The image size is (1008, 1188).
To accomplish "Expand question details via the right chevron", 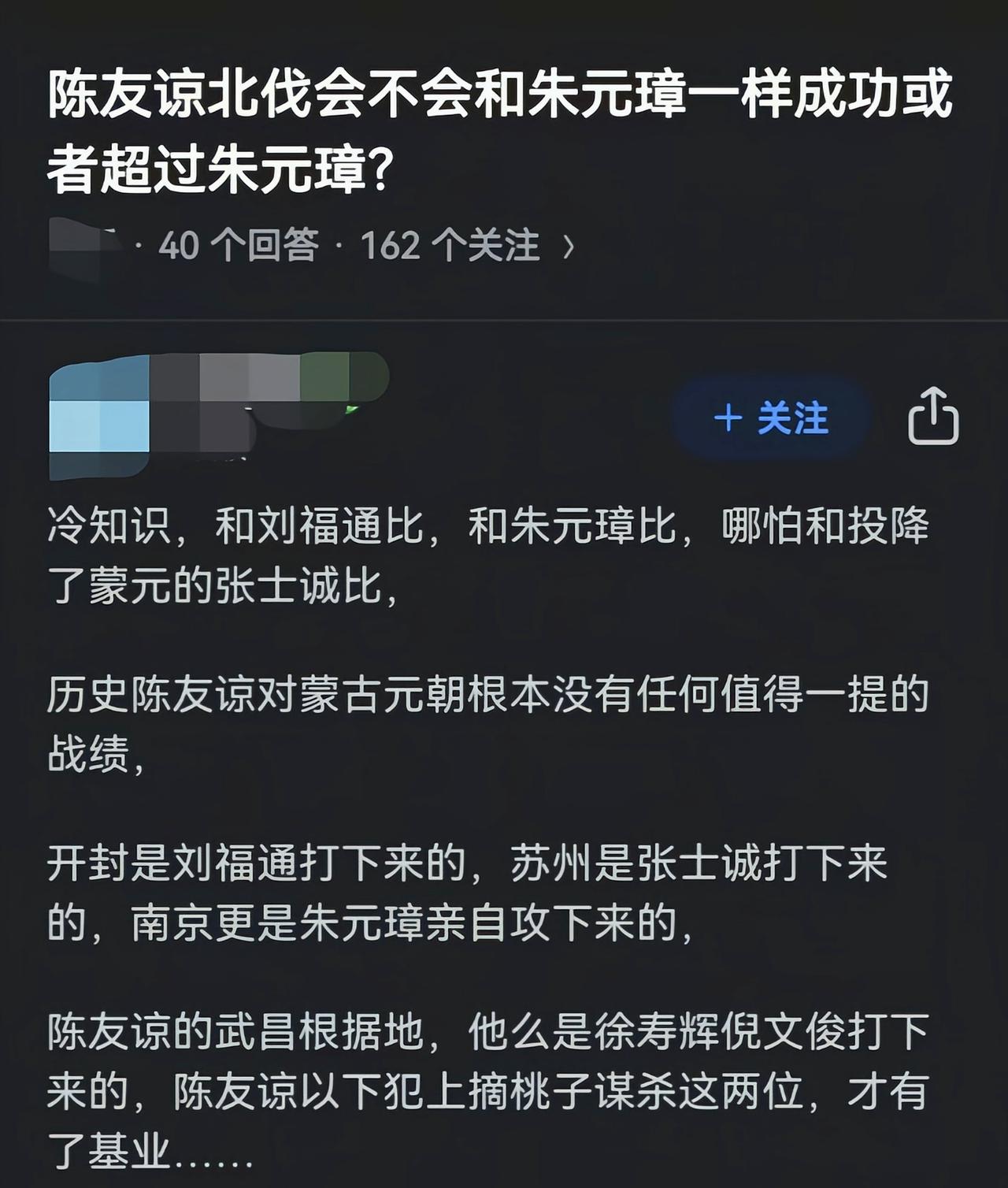I will pos(569,247).
